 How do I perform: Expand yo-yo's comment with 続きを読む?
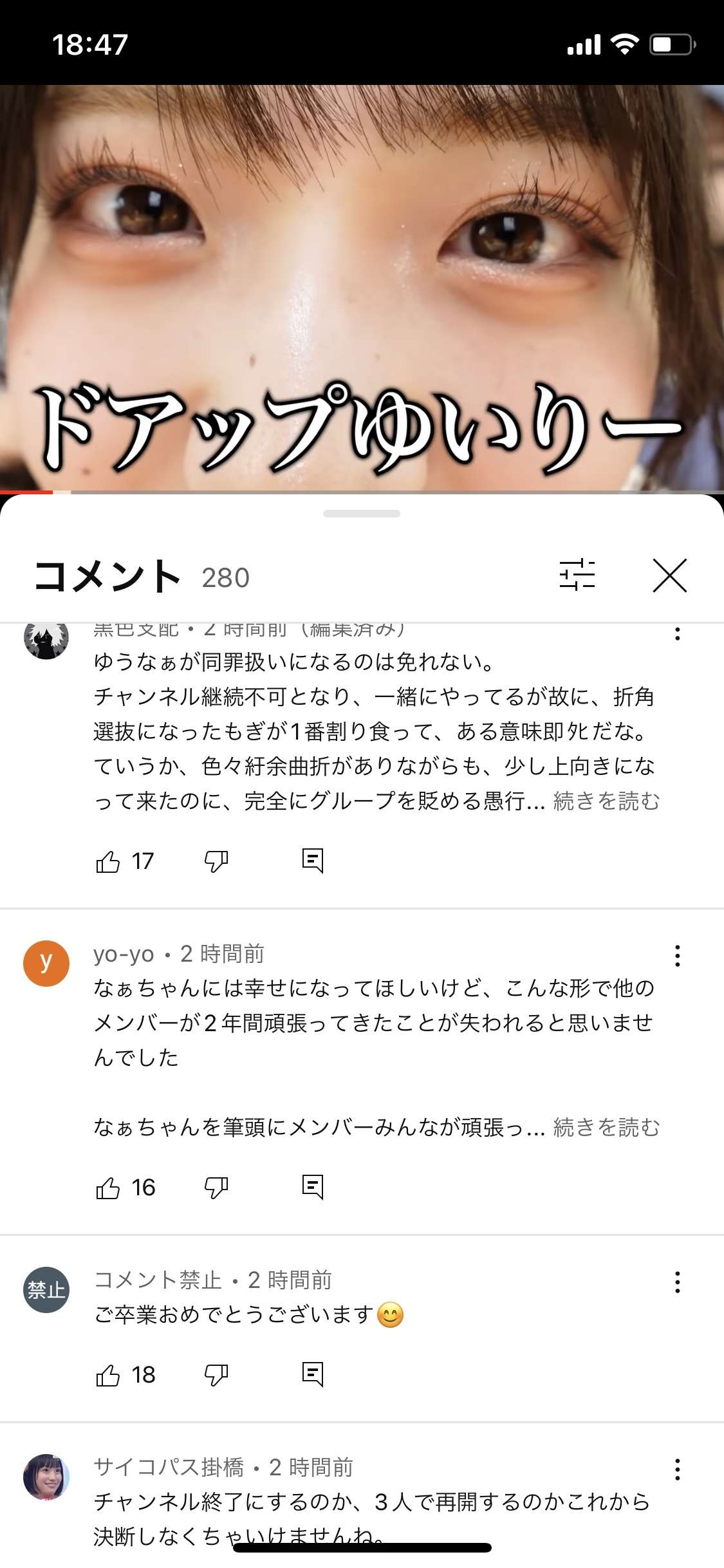point(606,1128)
